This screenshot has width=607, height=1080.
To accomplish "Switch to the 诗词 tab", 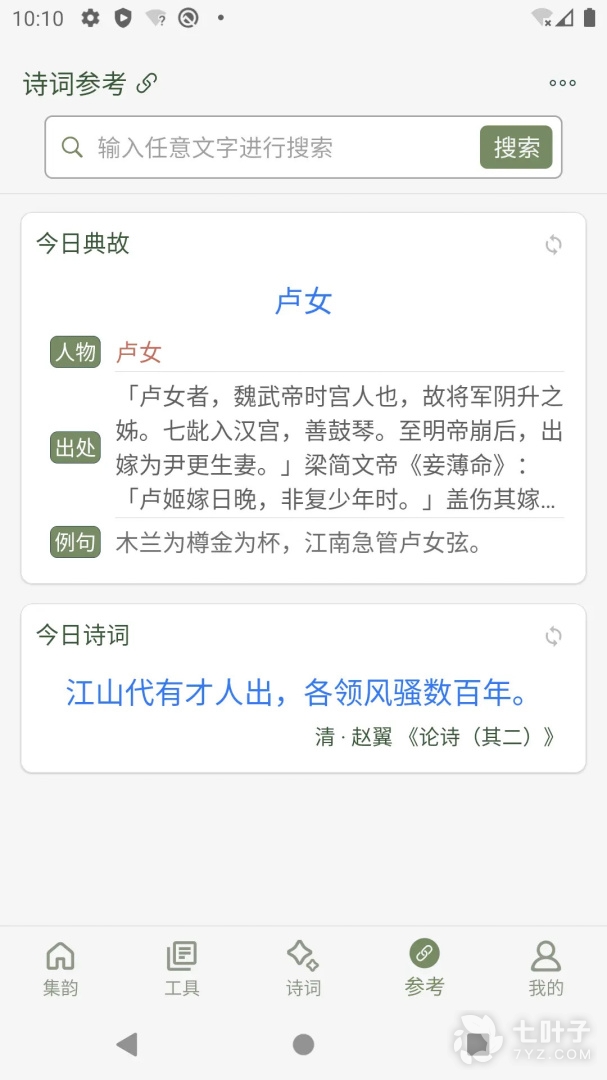I will [303, 968].
